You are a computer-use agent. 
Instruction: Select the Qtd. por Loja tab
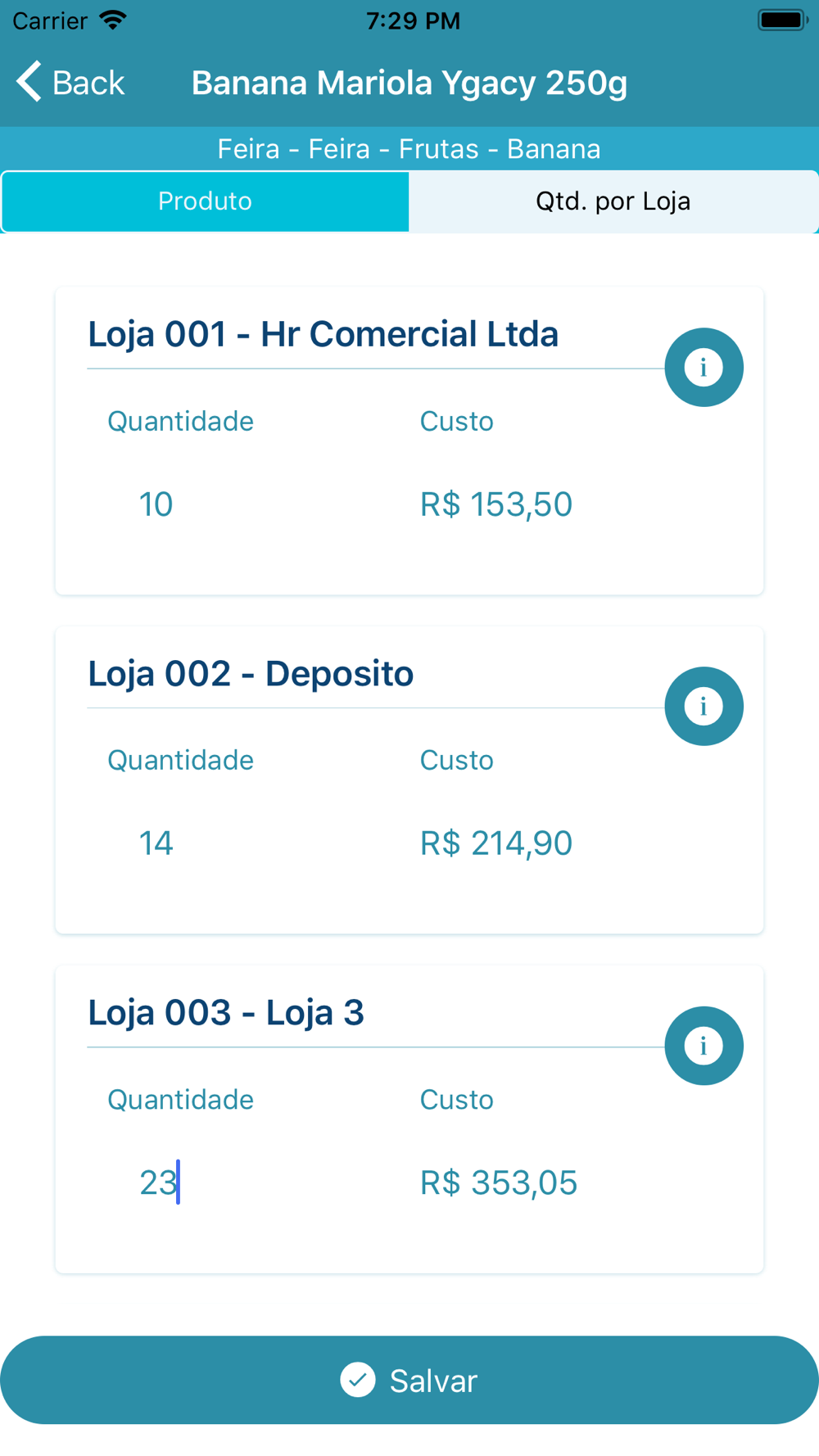613,201
